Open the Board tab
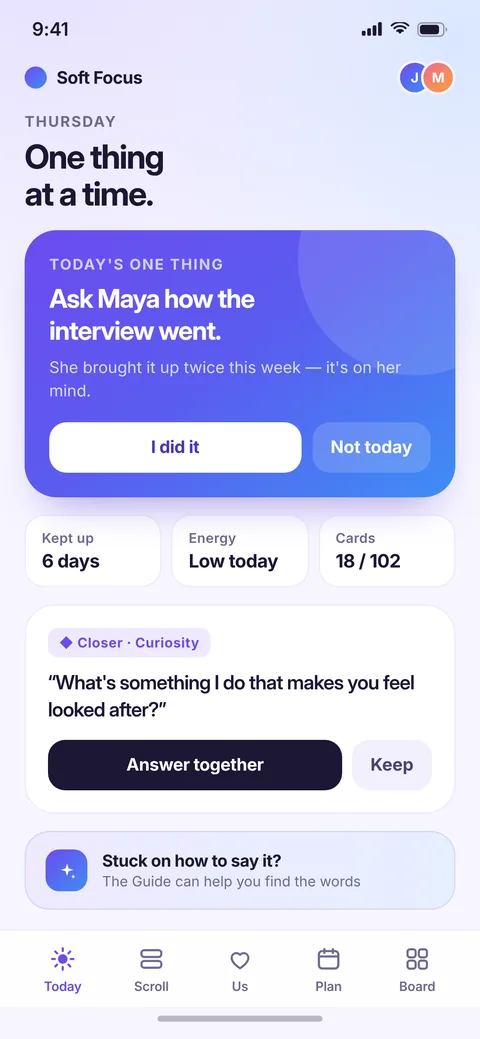The width and height of the screenshot is (480, 1039). pos(417,970)
